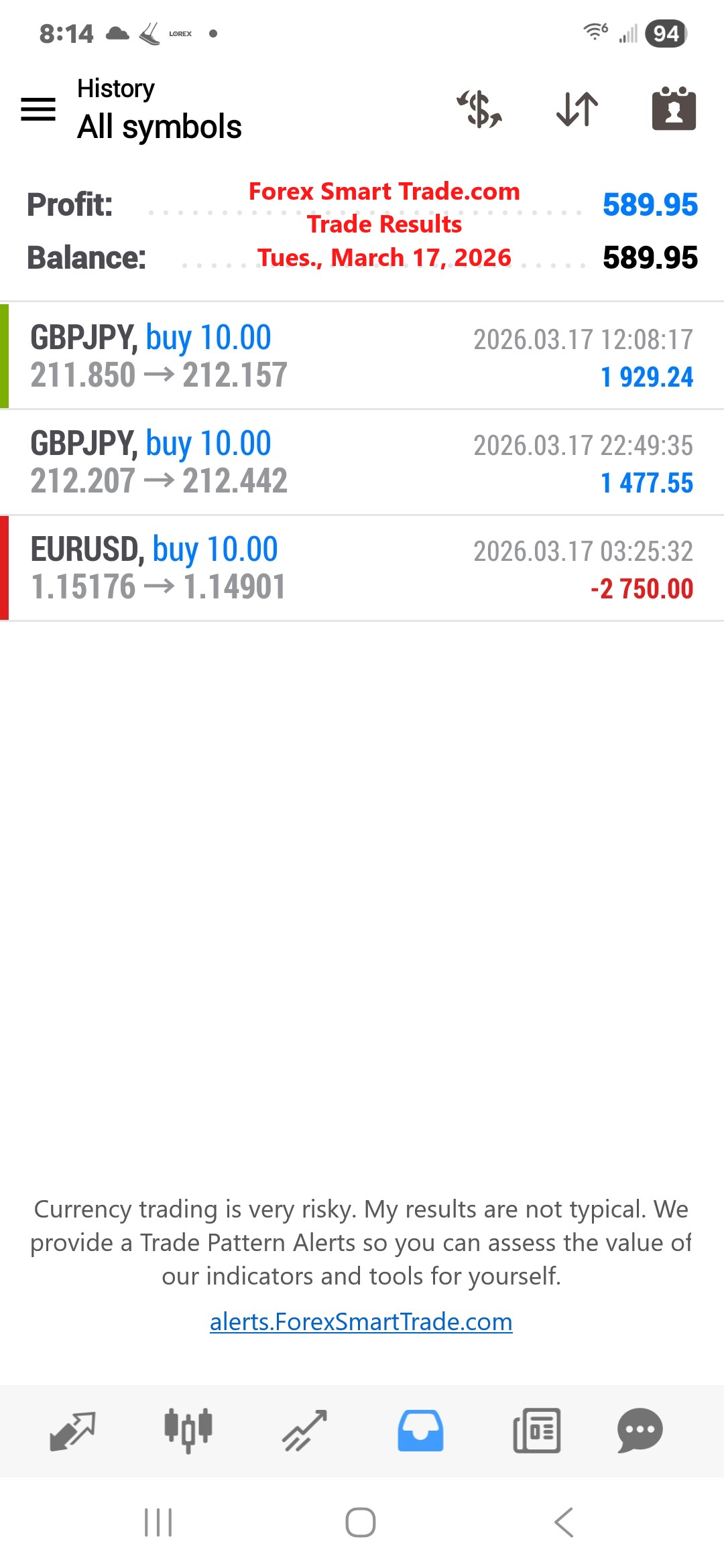This screenshot has width=724, height=1568.
Task: Select the History inbox tab
Action: click(420, 1430)
